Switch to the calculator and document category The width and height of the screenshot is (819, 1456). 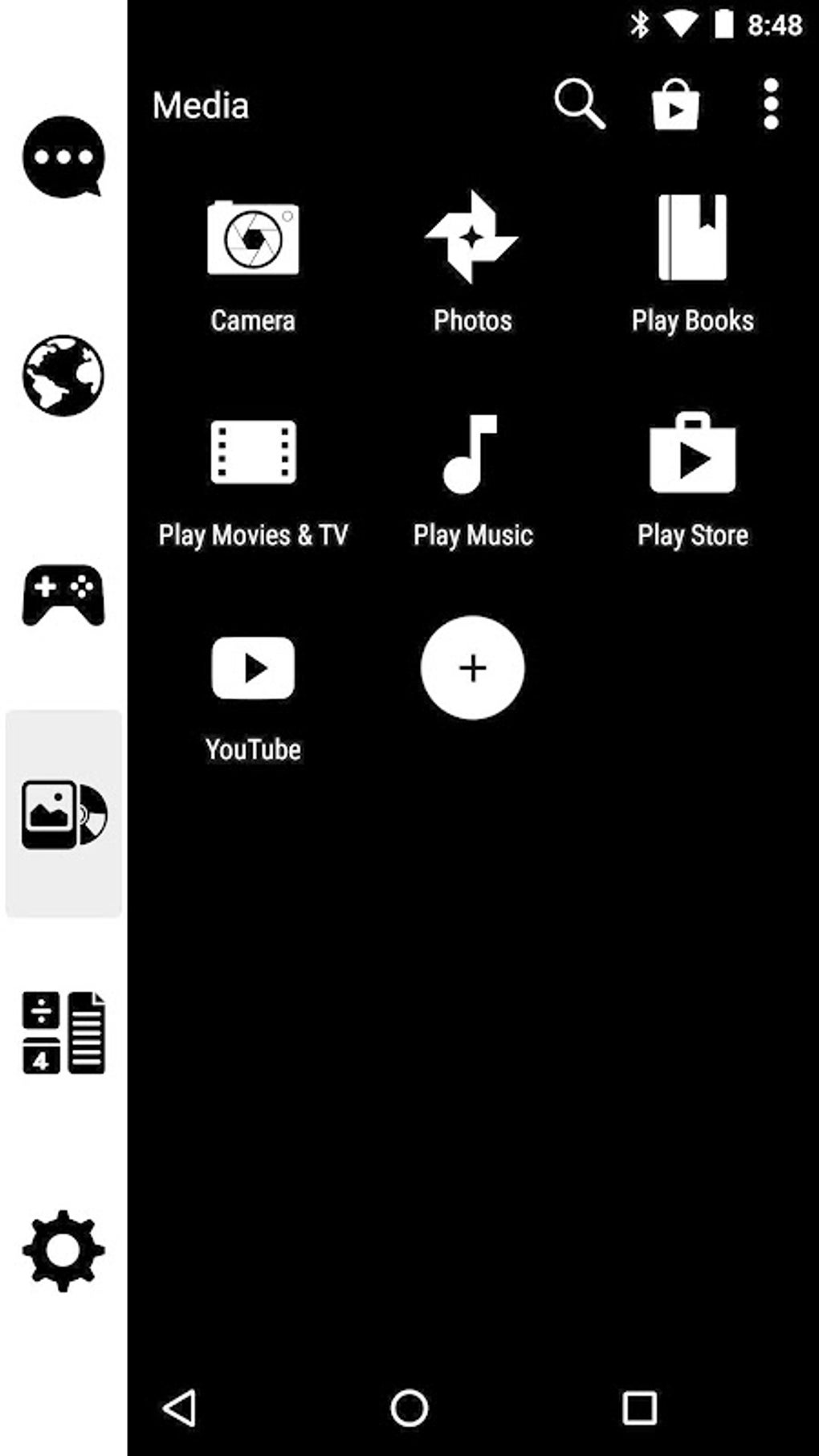pyautogui.click(x=63, y=1033)
